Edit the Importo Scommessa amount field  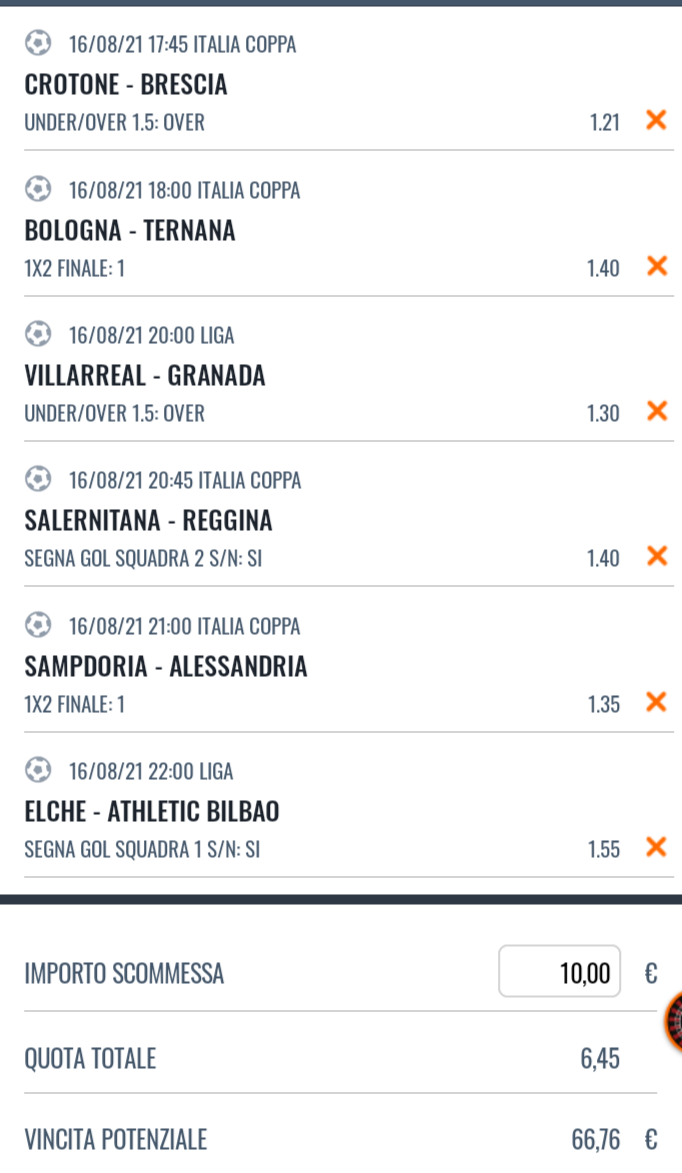[560, 972]
